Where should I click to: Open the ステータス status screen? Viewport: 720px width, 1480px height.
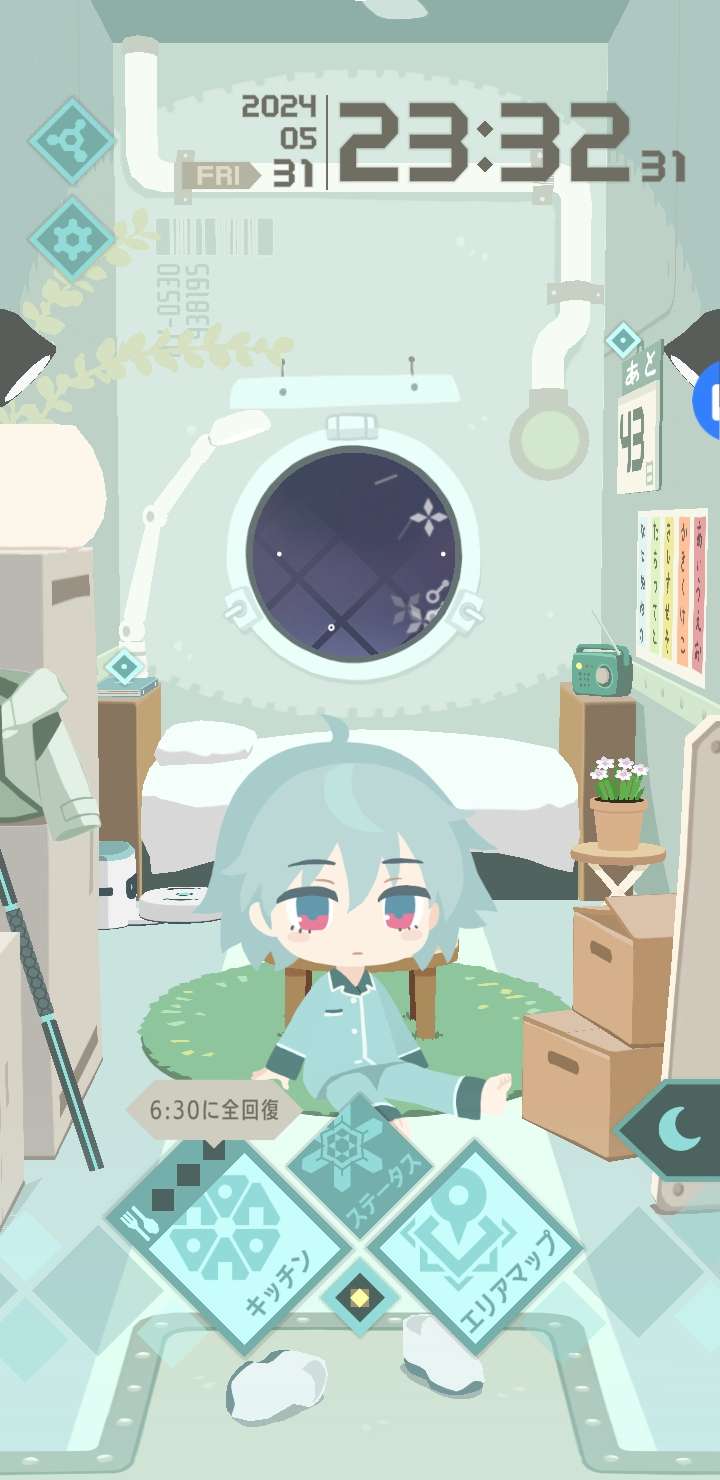pyautogui.click(x=360, y=1167)
